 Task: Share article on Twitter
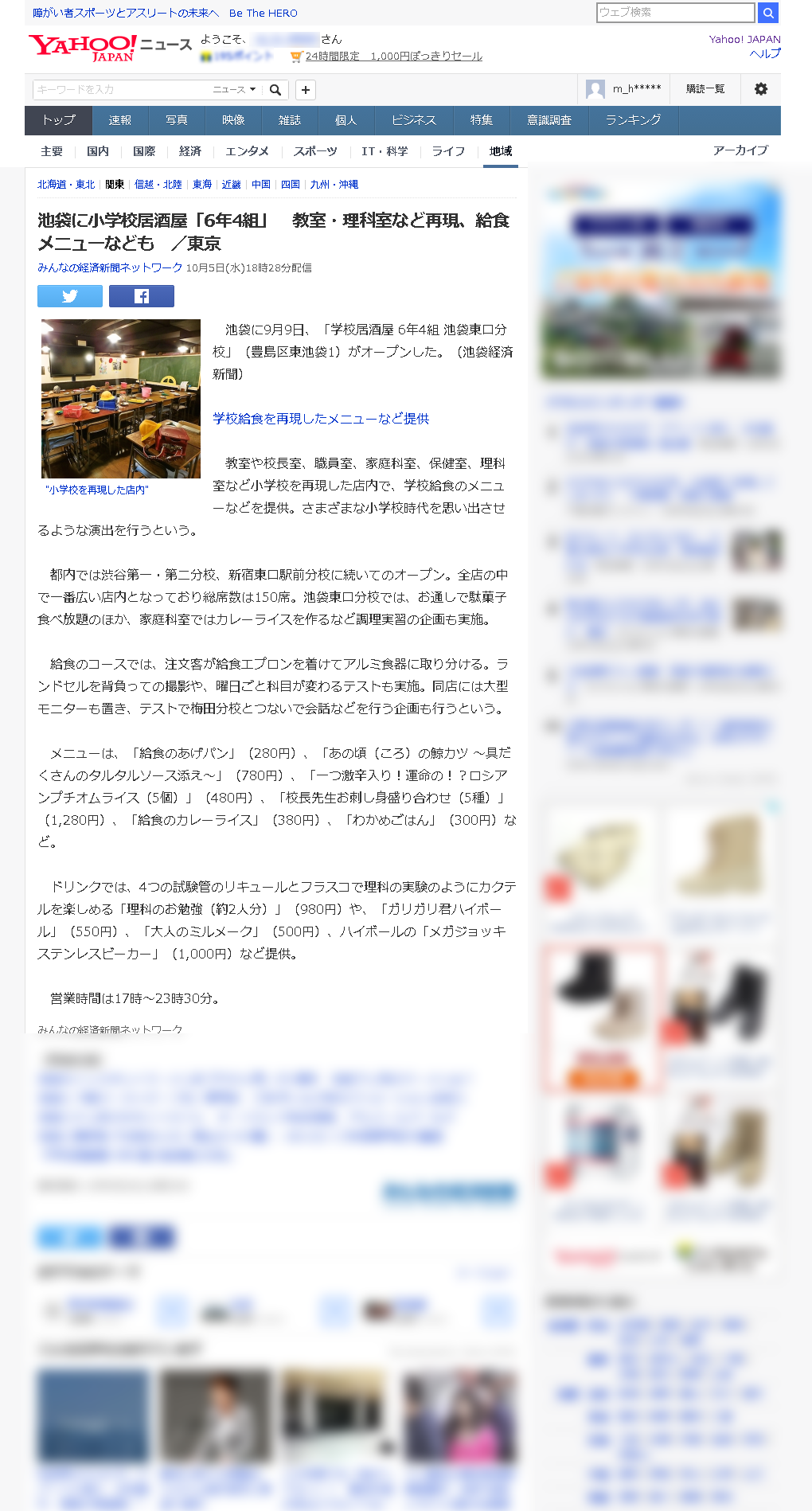(70, 296)
